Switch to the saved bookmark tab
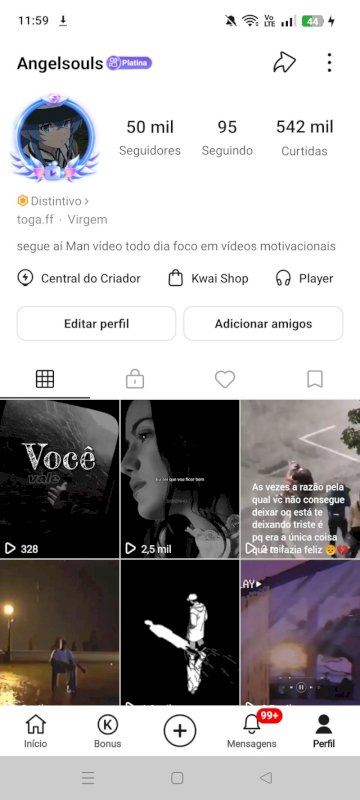This screenshot has width=360, height=800. (x=315, y=379)
